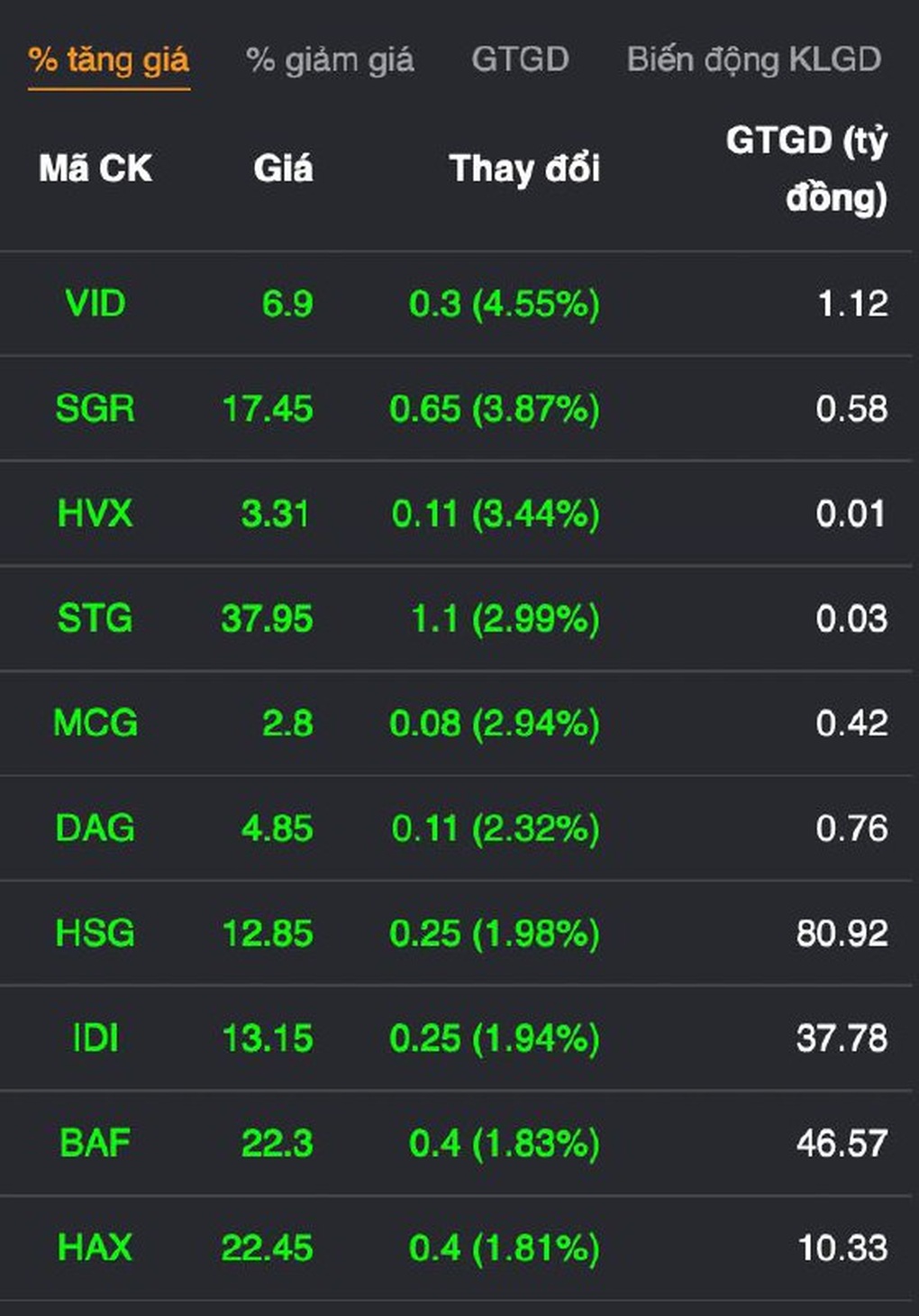The height and width of the screenshot is (1316, 919).
Task: Open the SGR stock row
Action: (96, 408)
